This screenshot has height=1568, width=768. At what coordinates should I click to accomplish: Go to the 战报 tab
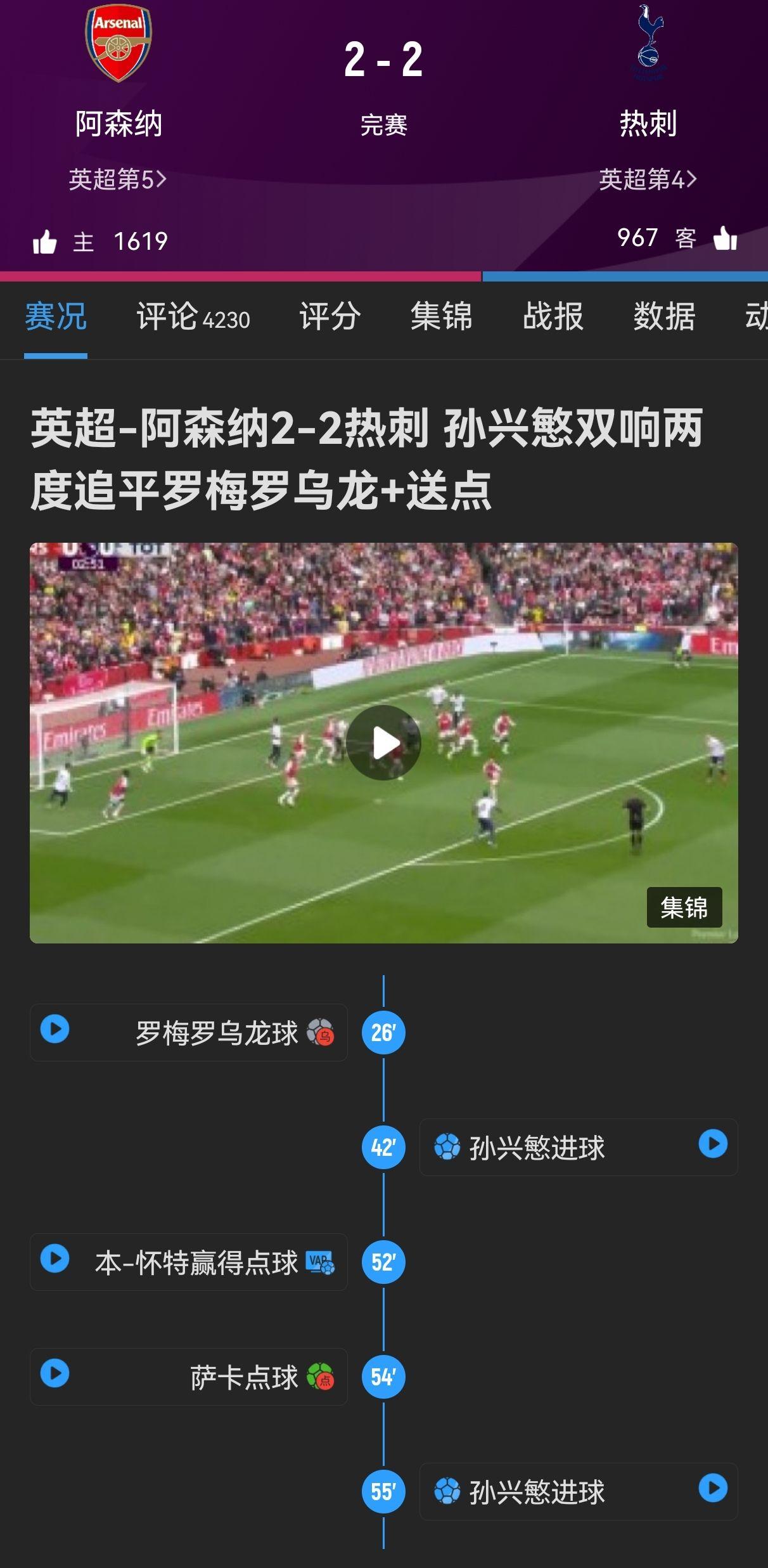tap(553, 316)
